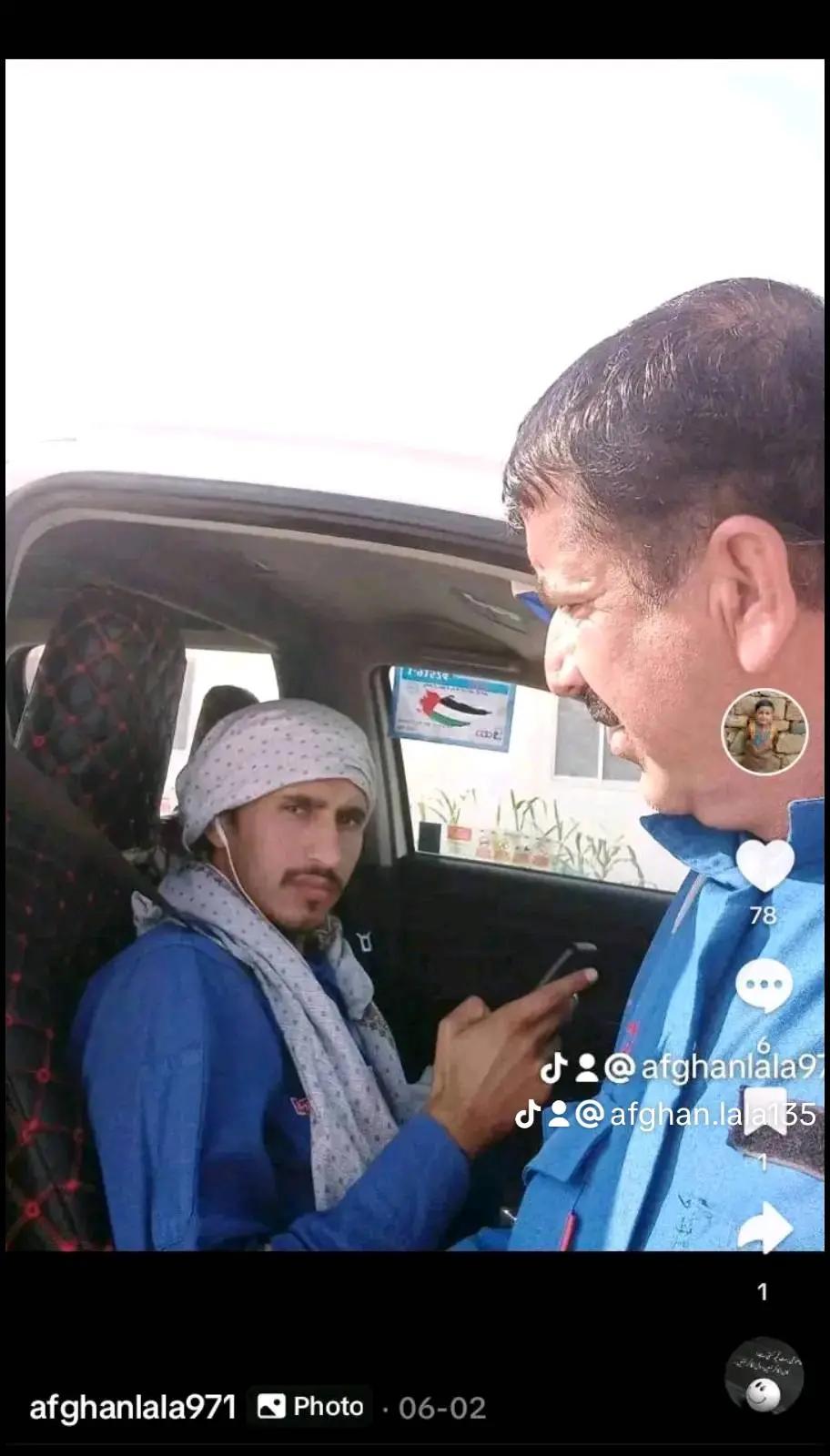Open the comments on this post
The image size is (830, 1456).
[x=764, y=986]
